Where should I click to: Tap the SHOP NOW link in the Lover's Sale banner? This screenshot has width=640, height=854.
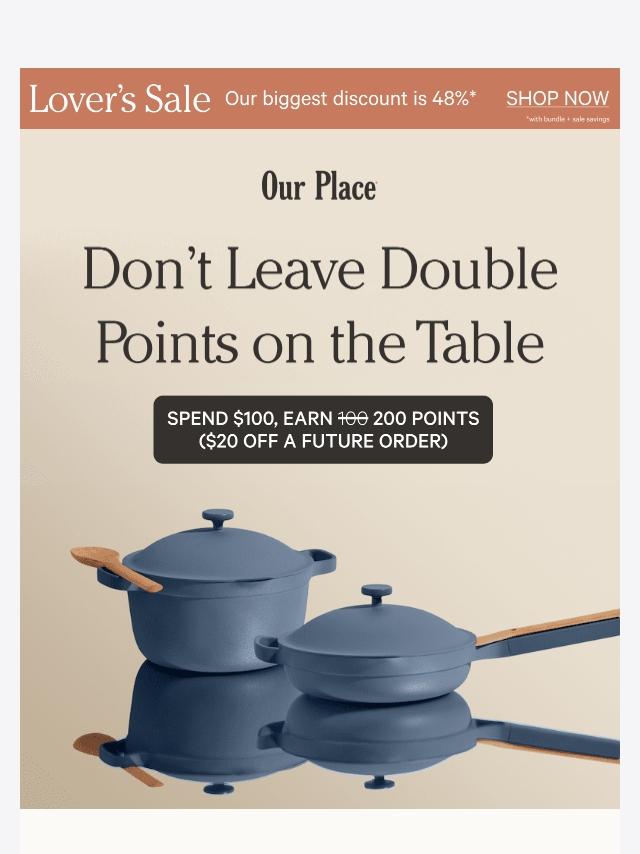pyautogui.click(x=557, y=98)
